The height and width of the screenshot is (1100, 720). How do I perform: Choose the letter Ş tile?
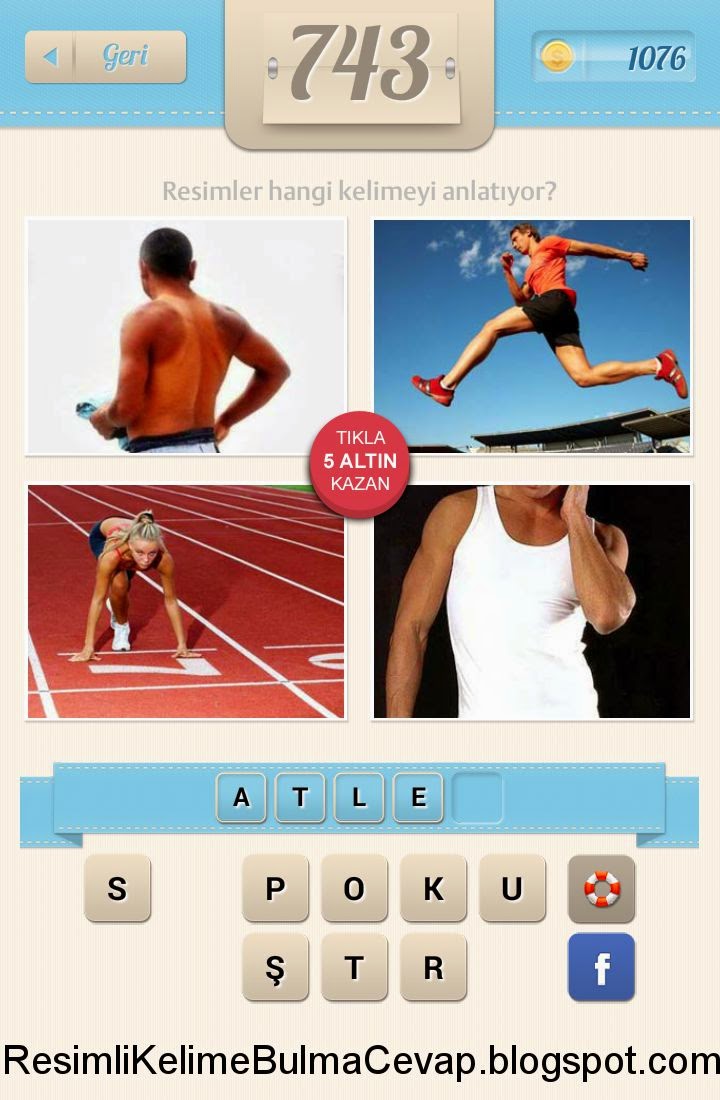click(275, 967)
